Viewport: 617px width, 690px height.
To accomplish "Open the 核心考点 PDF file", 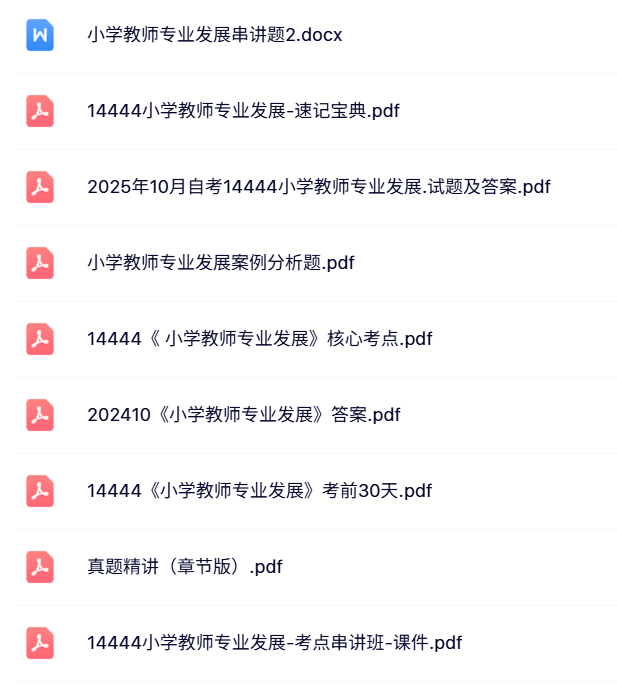I will 259,339.
